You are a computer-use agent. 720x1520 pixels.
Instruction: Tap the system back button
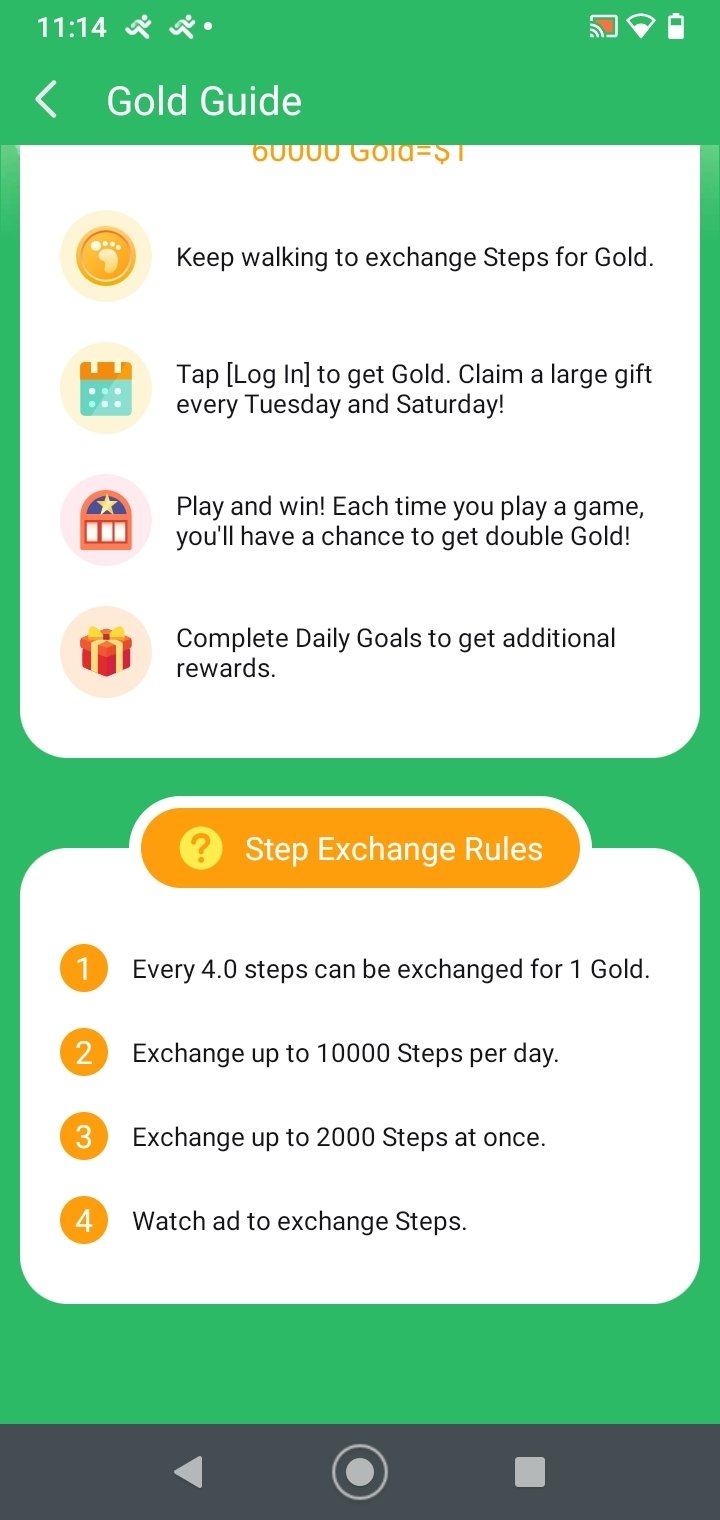188,1472
